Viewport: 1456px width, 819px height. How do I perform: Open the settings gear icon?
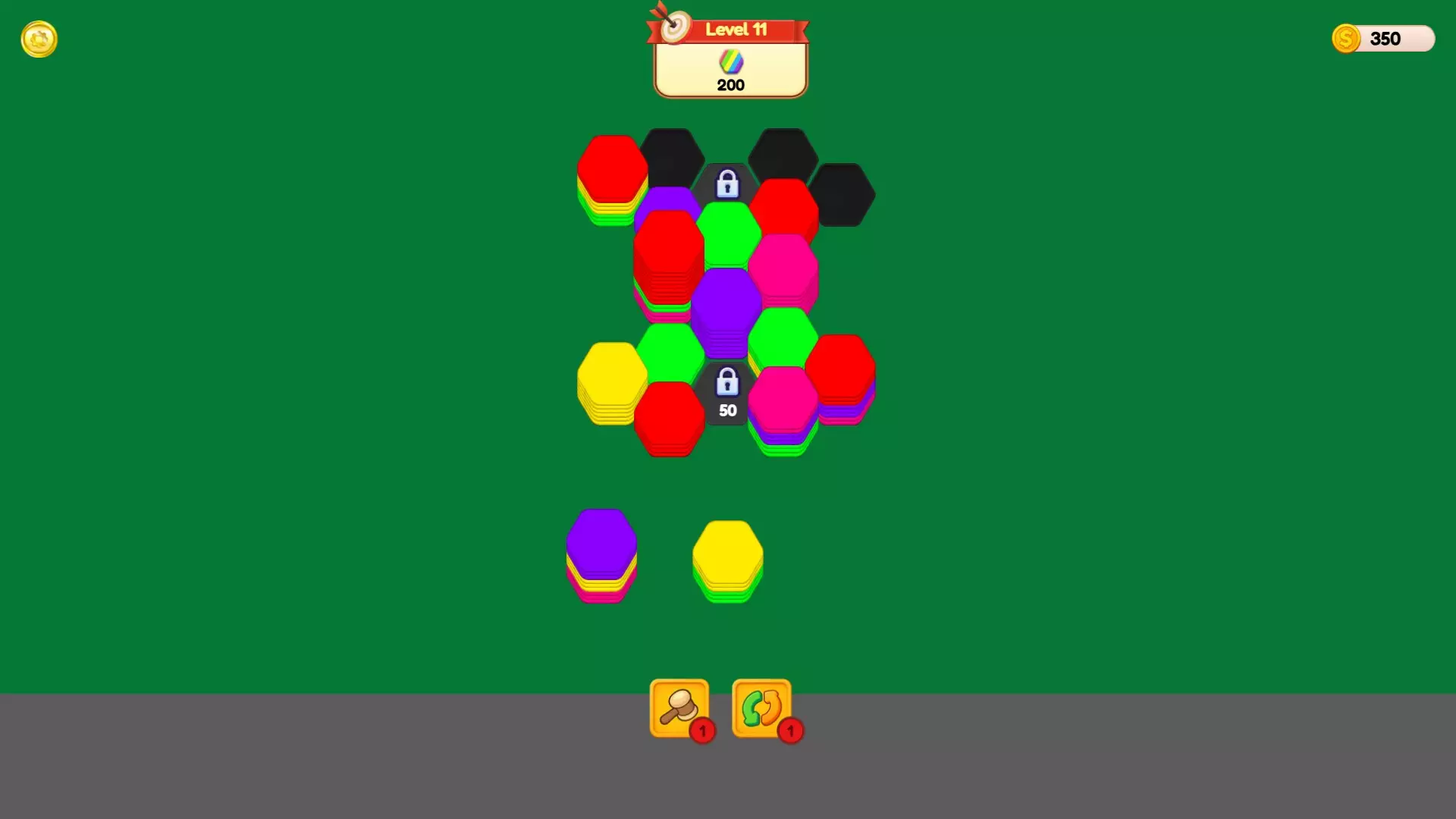tap(39, 39)
